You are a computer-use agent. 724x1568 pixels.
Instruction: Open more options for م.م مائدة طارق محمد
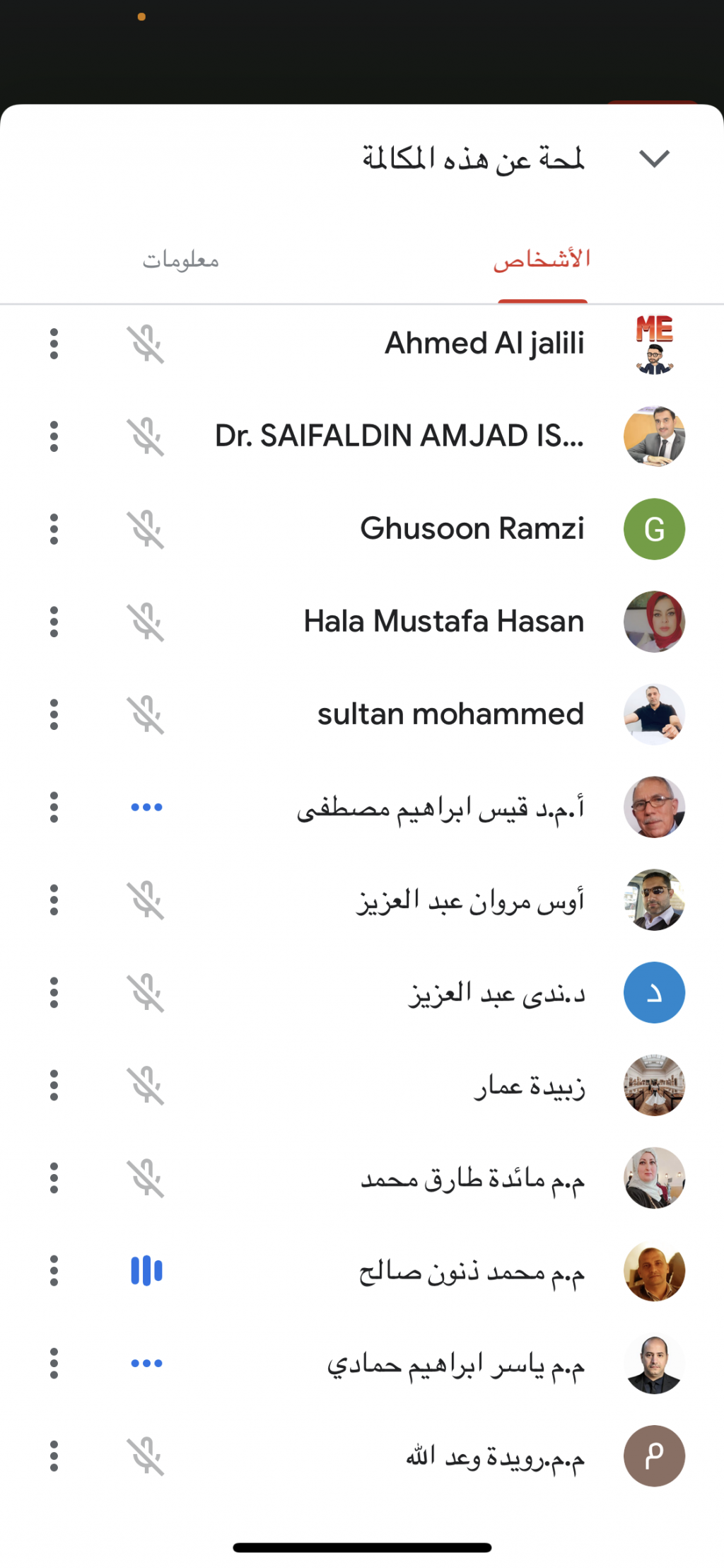(54, 1178)
